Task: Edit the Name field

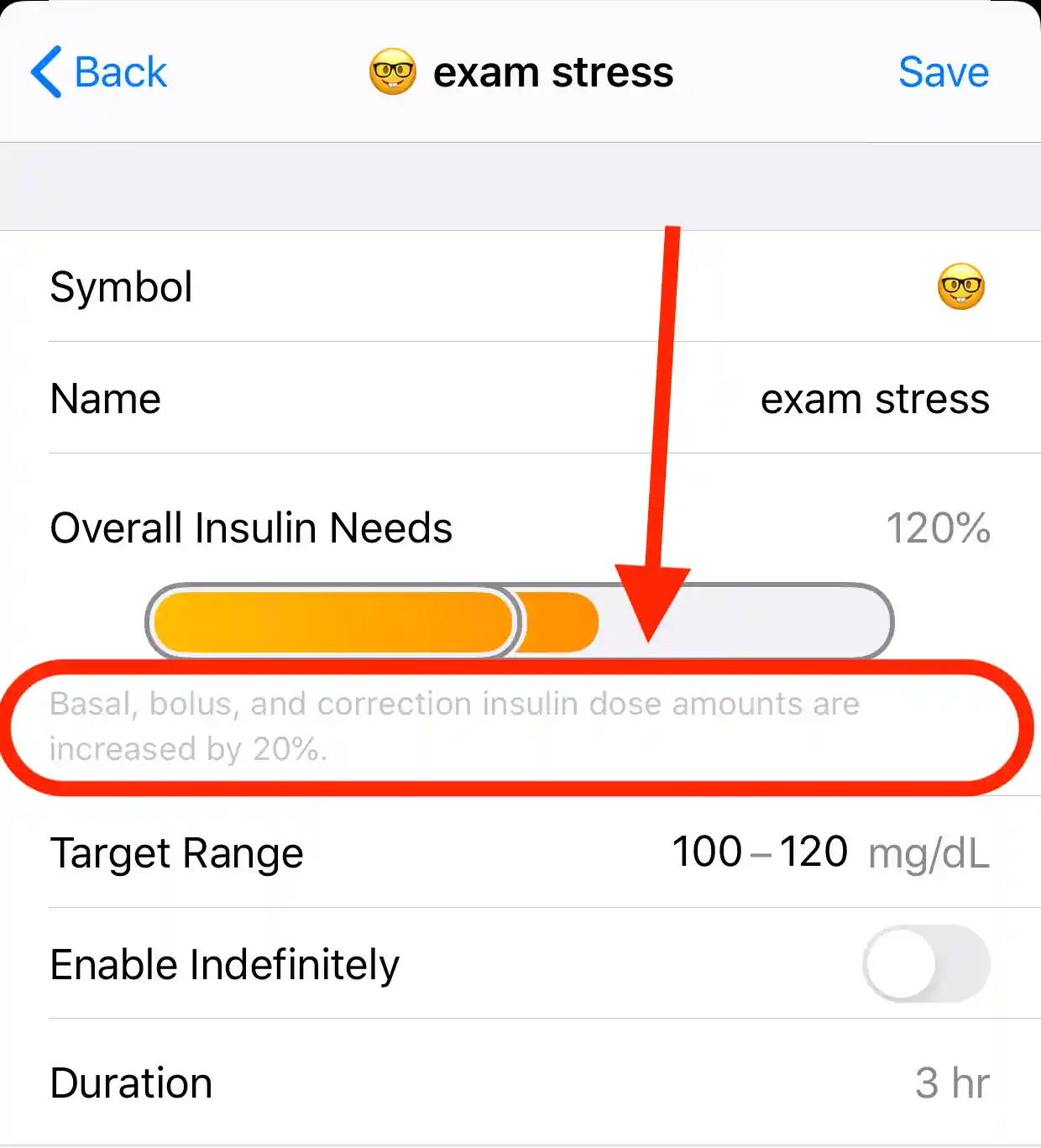Action: (x=874, y=398)
